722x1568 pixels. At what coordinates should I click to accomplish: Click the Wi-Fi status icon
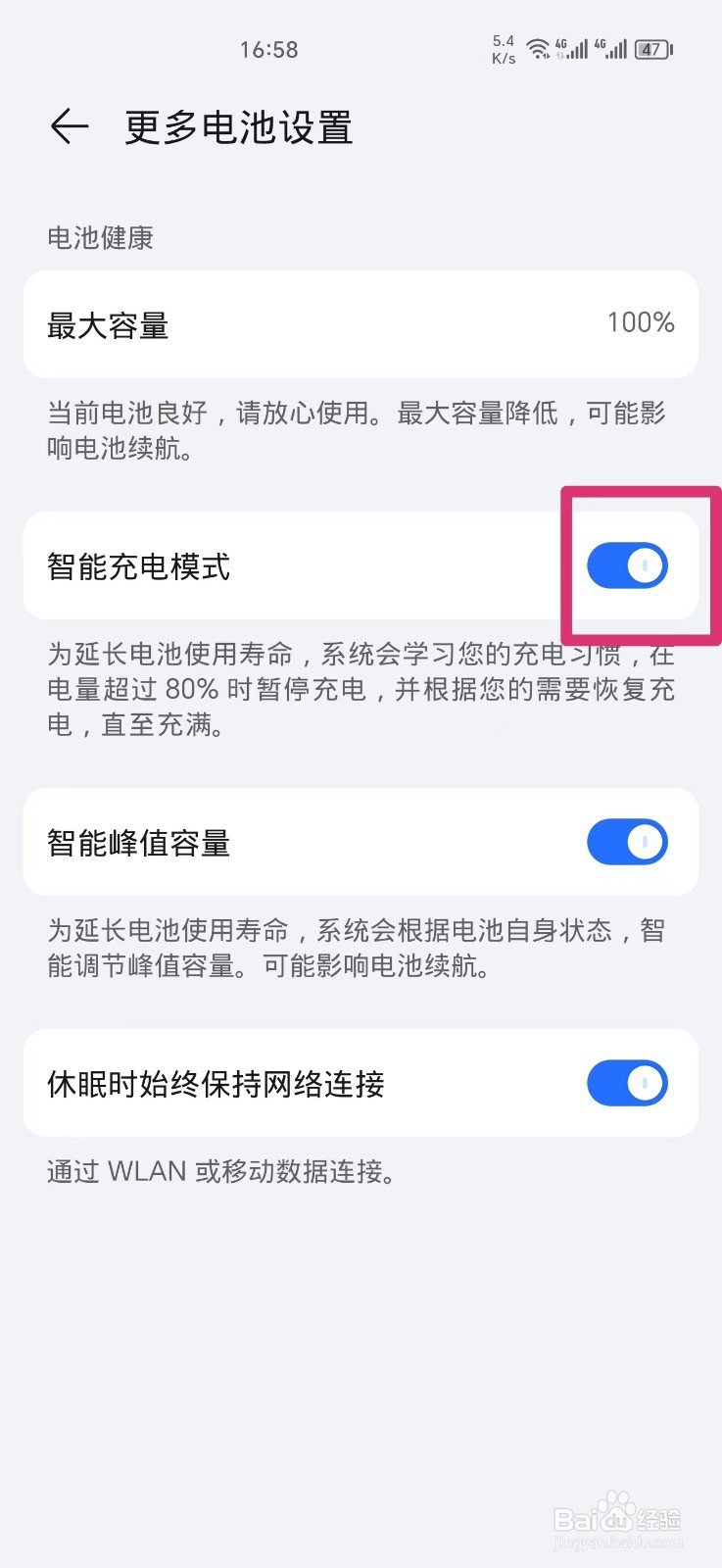540,49
